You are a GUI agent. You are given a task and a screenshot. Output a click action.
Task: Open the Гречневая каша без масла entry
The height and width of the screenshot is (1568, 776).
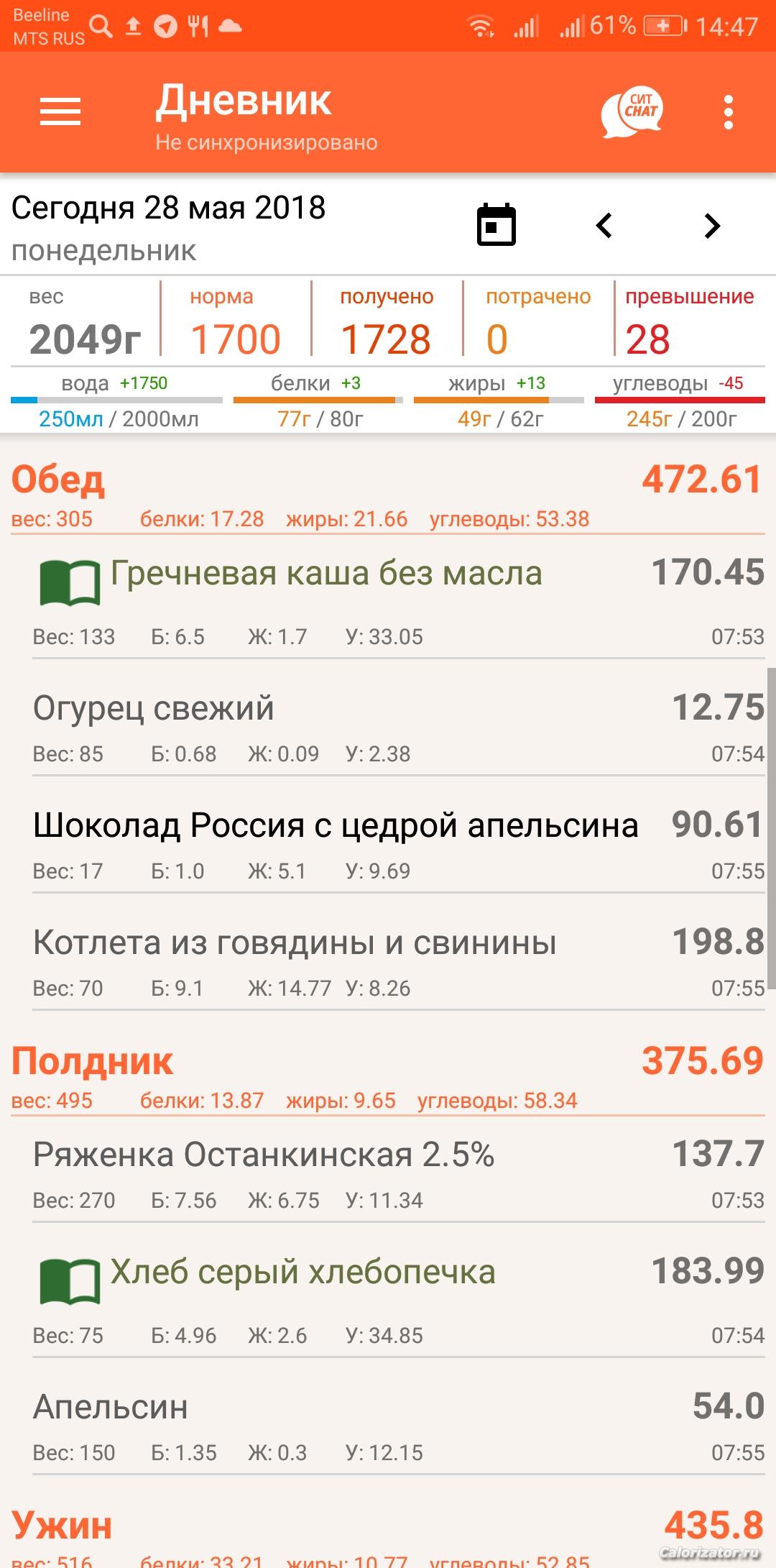point(326,574)
